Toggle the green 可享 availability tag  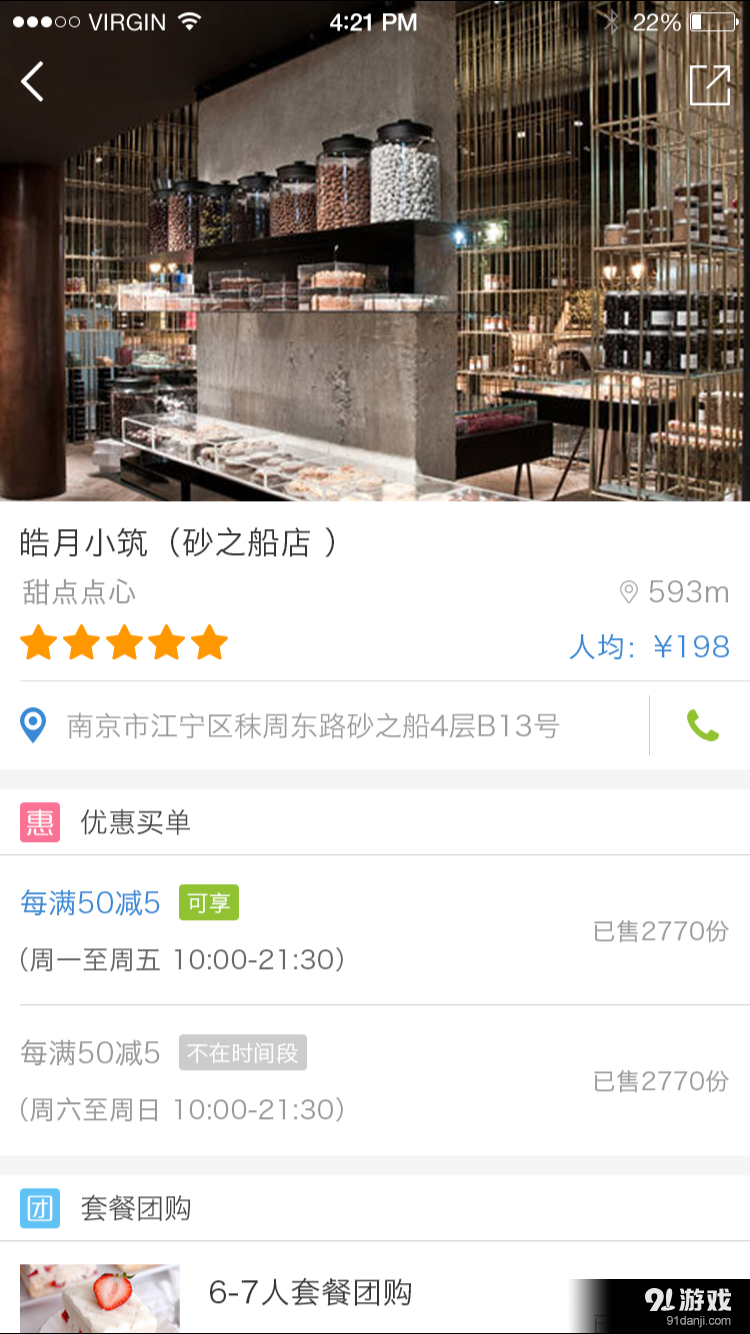coord(208,902)
